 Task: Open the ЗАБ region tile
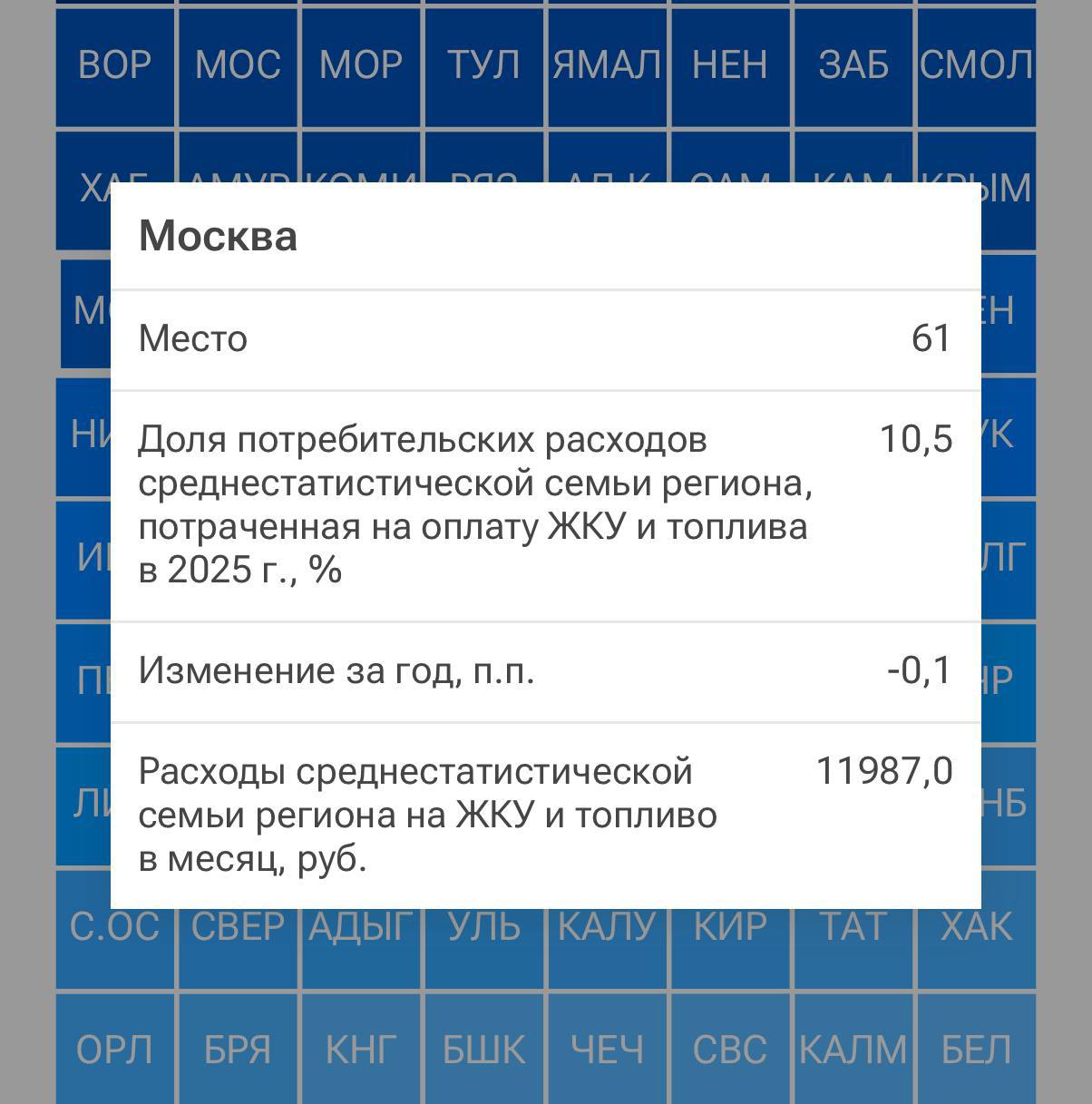click(x=853, y=66)
